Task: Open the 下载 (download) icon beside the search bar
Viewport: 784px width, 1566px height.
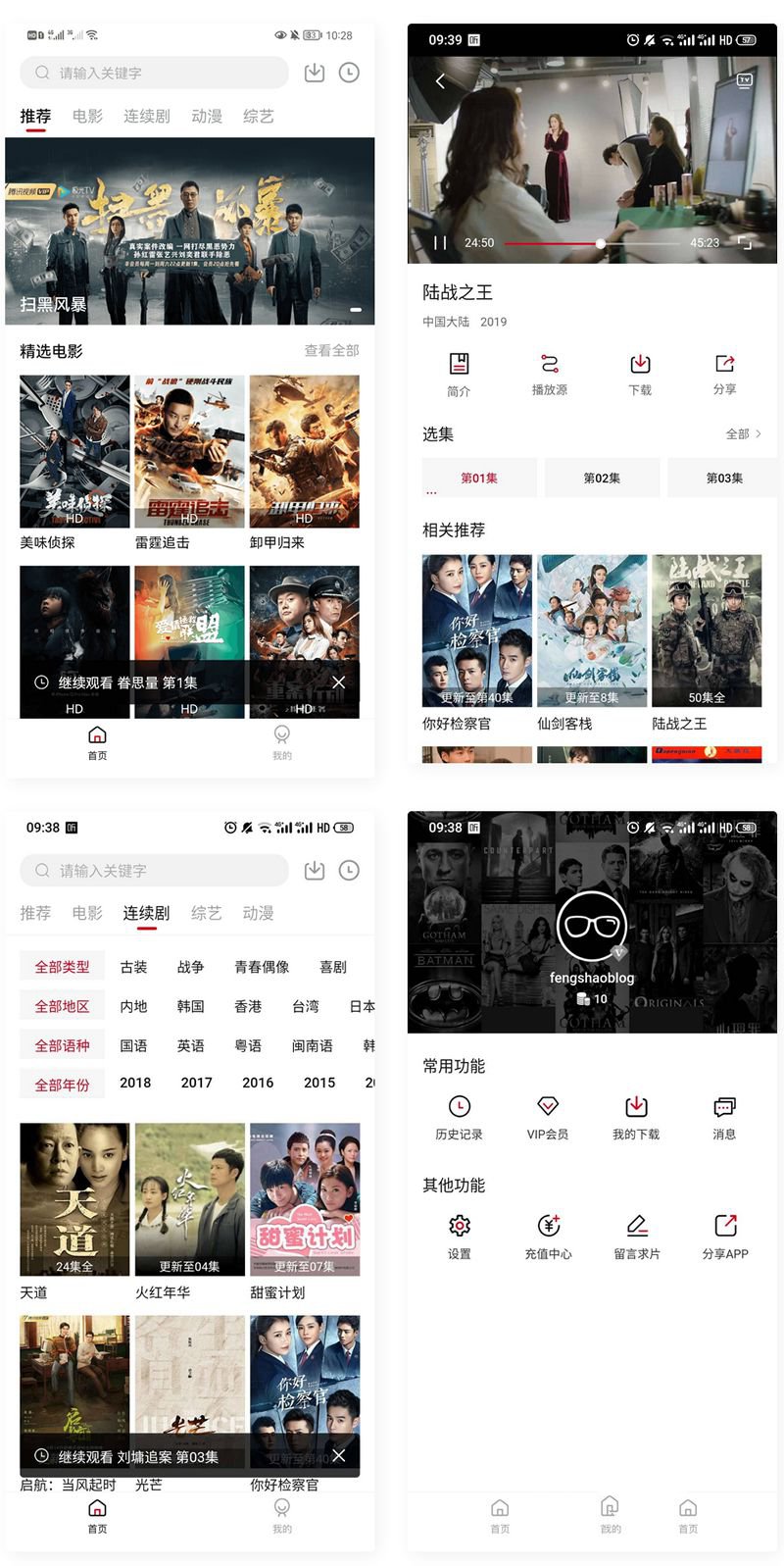Action: [x=314, y=73]
